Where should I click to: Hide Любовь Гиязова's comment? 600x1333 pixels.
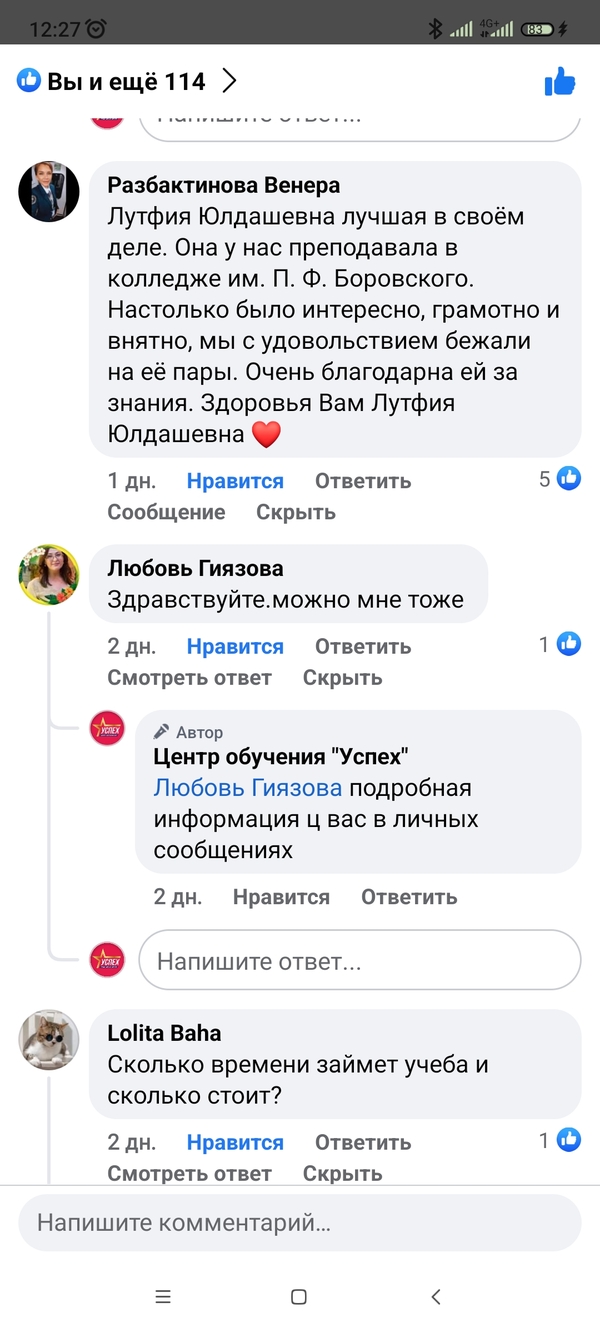(x=342, y=678)
